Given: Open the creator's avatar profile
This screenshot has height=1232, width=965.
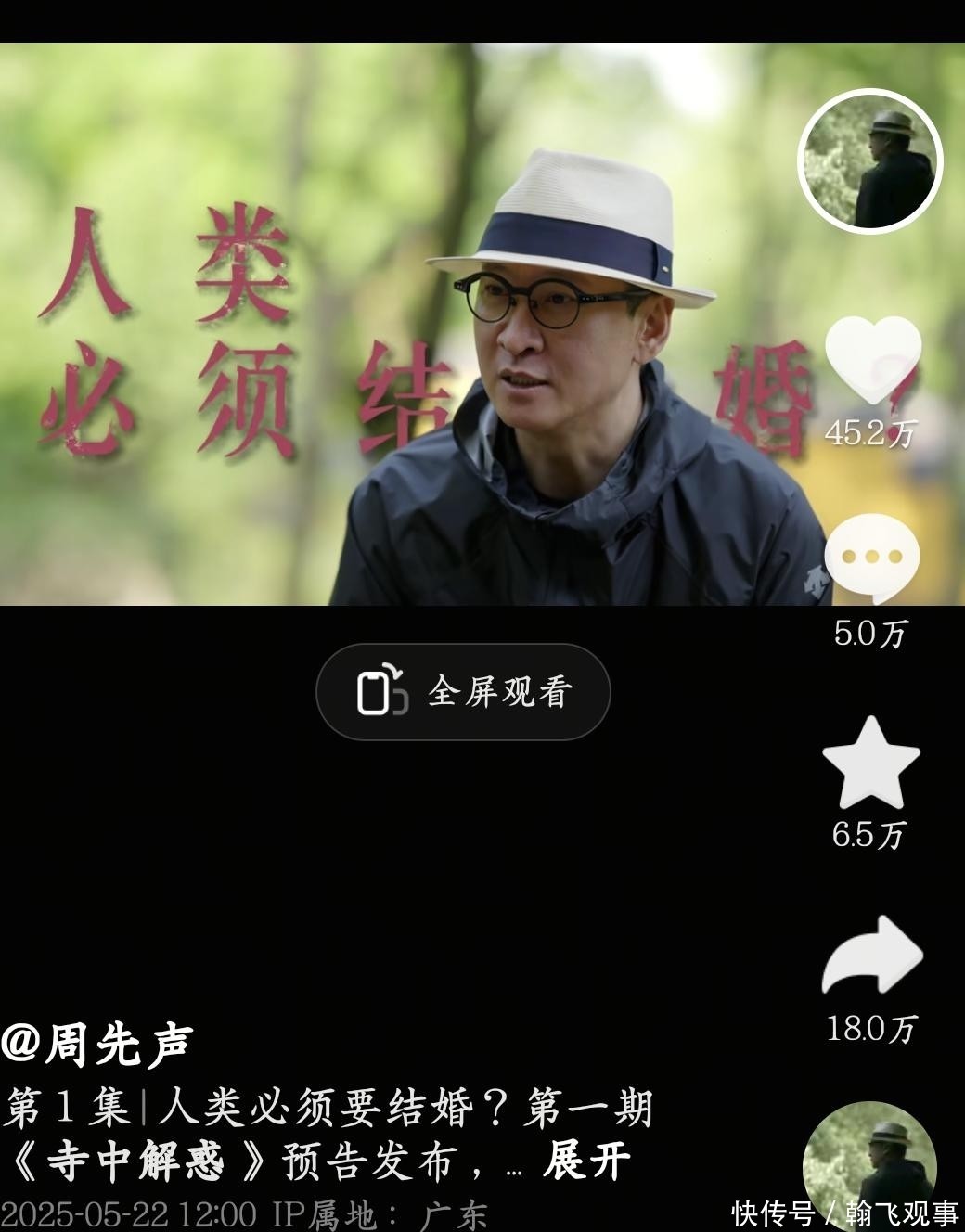Looking at the screenshot, I should point(870,160).
